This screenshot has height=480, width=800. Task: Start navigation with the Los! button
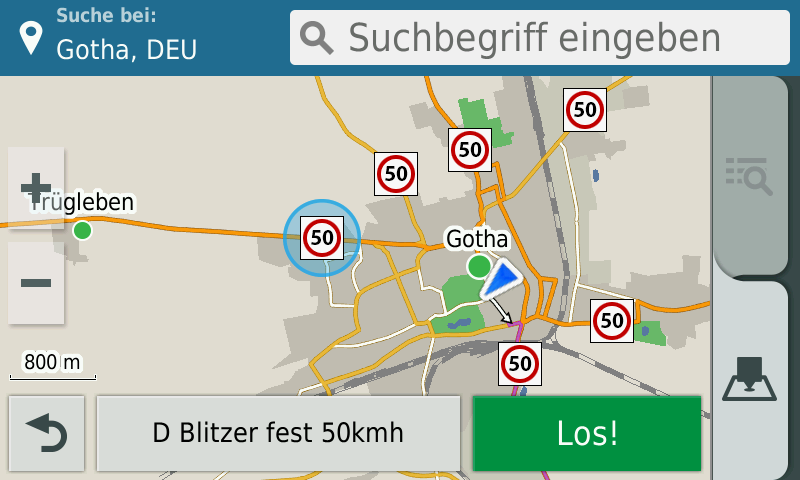coord(587,434)
